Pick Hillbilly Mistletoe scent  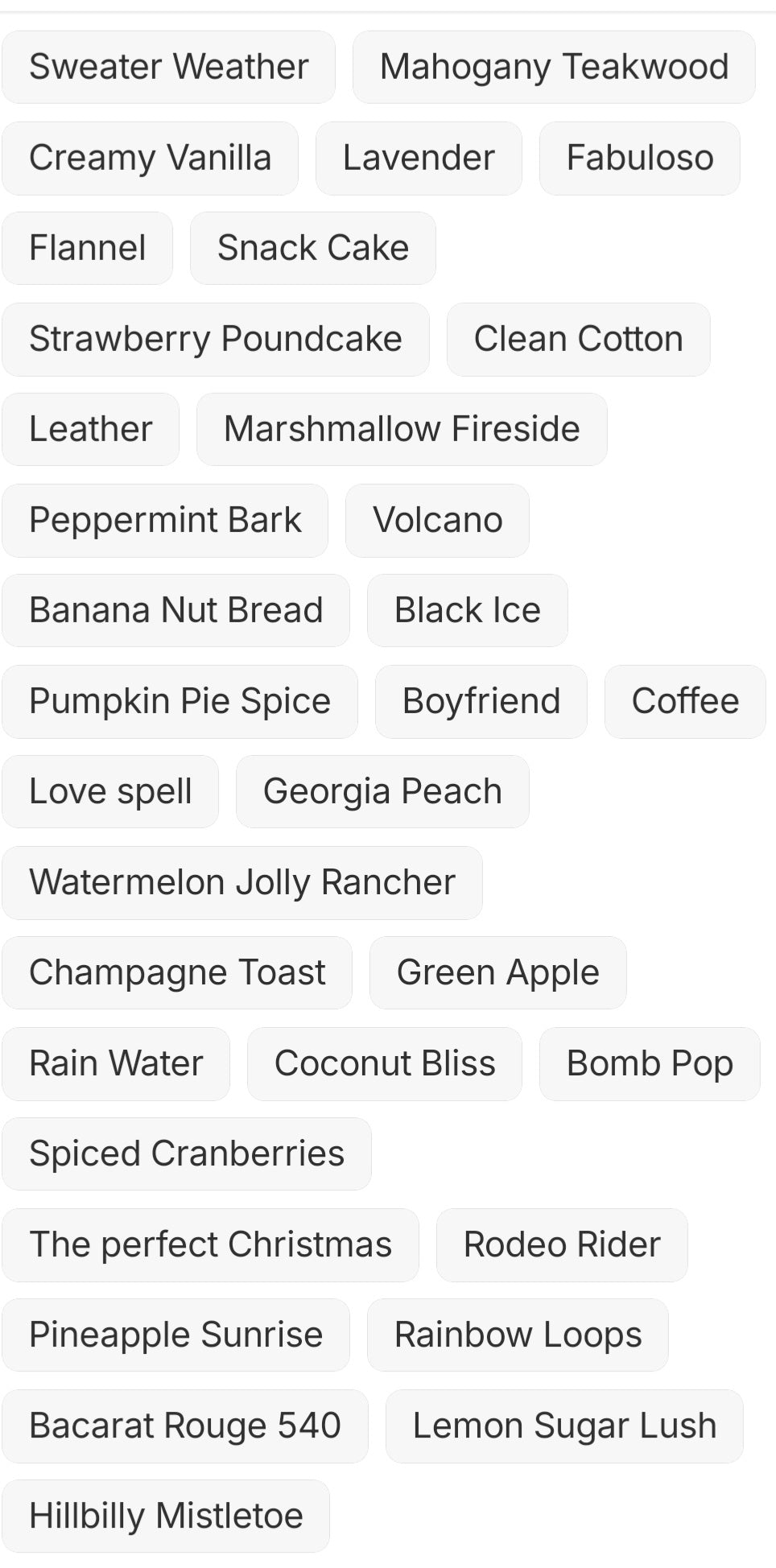point(166,1516)
